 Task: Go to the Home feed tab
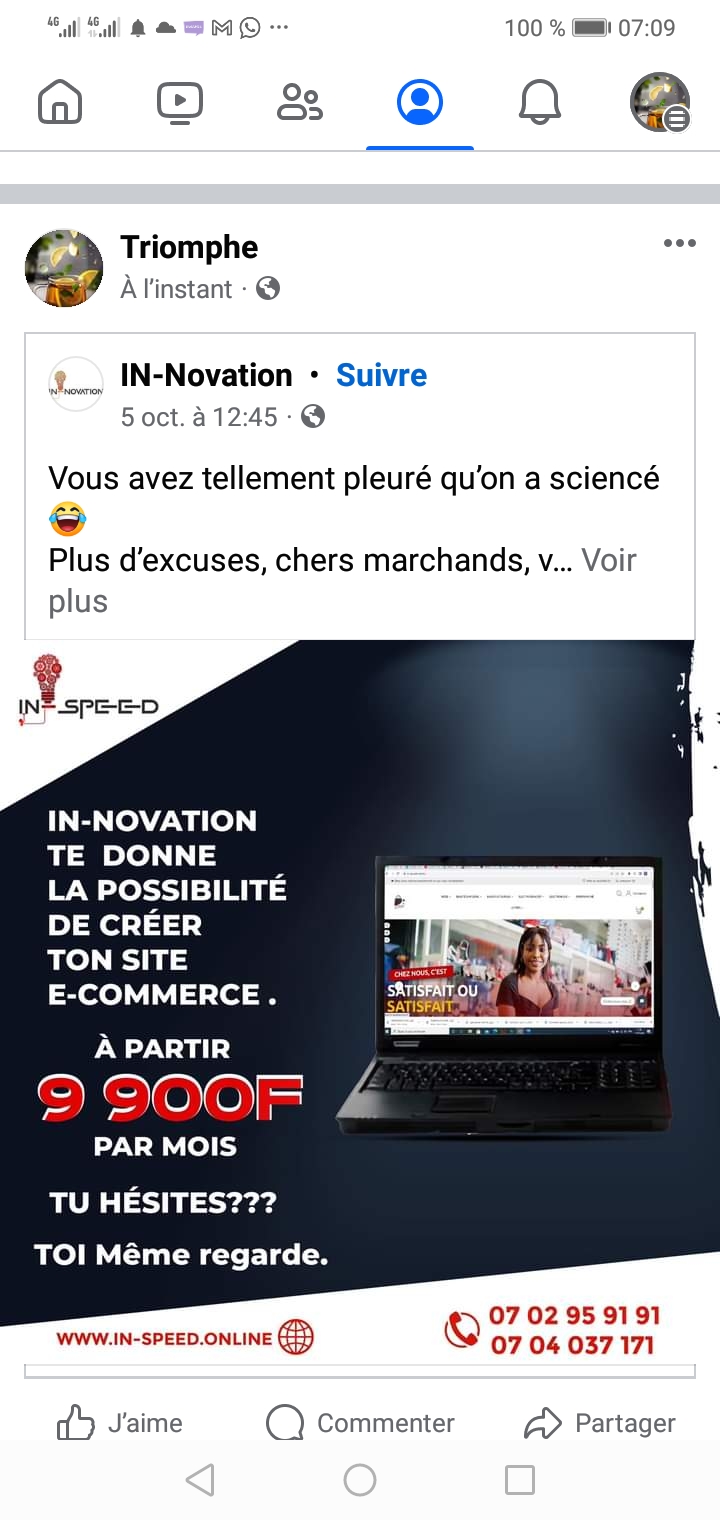60,103
